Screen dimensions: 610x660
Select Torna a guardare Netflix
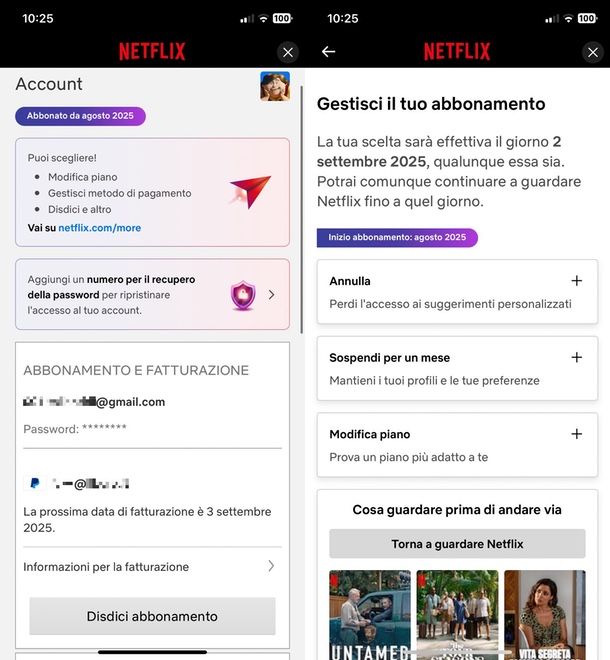pyautogui.click(x=457, y=544)
